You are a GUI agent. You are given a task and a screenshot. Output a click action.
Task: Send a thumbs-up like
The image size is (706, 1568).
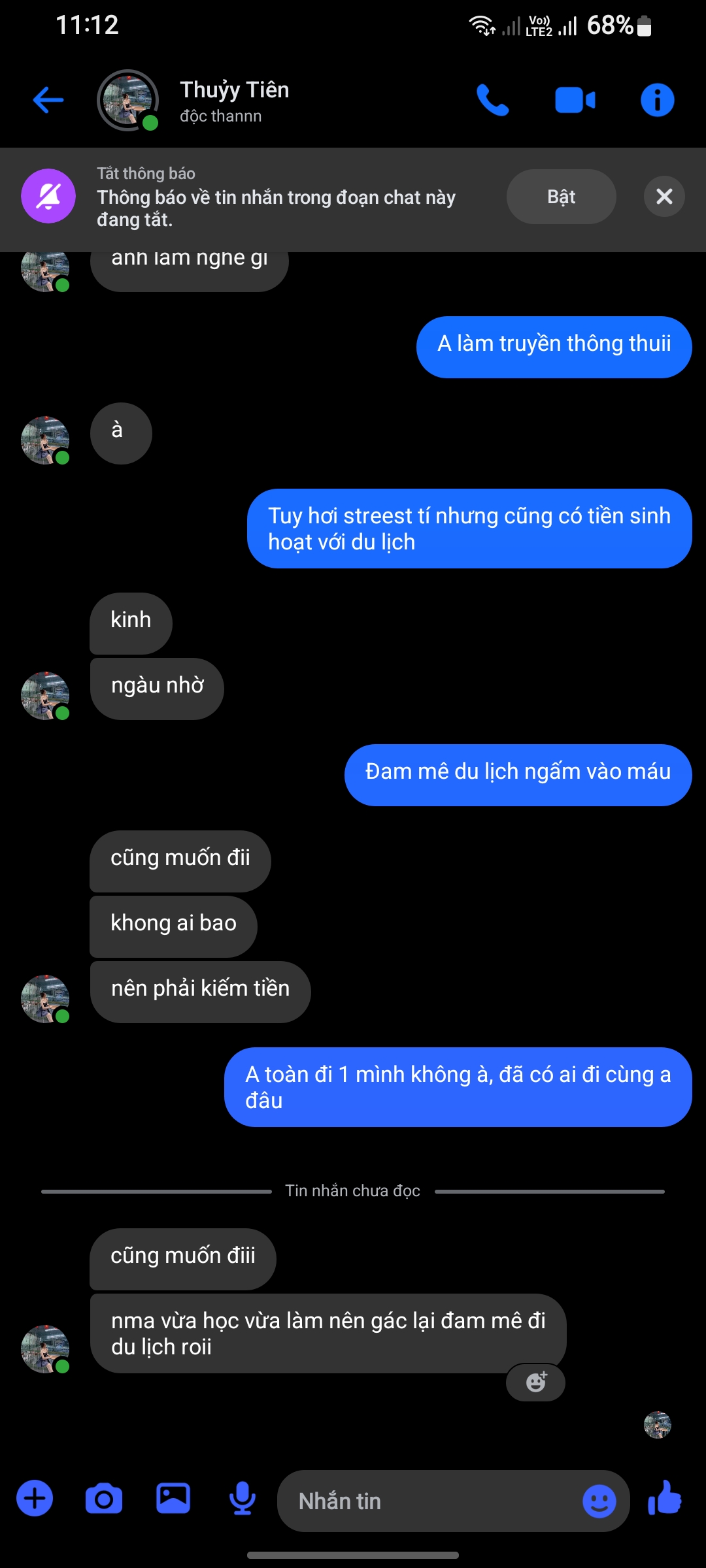pos(665,1498)
